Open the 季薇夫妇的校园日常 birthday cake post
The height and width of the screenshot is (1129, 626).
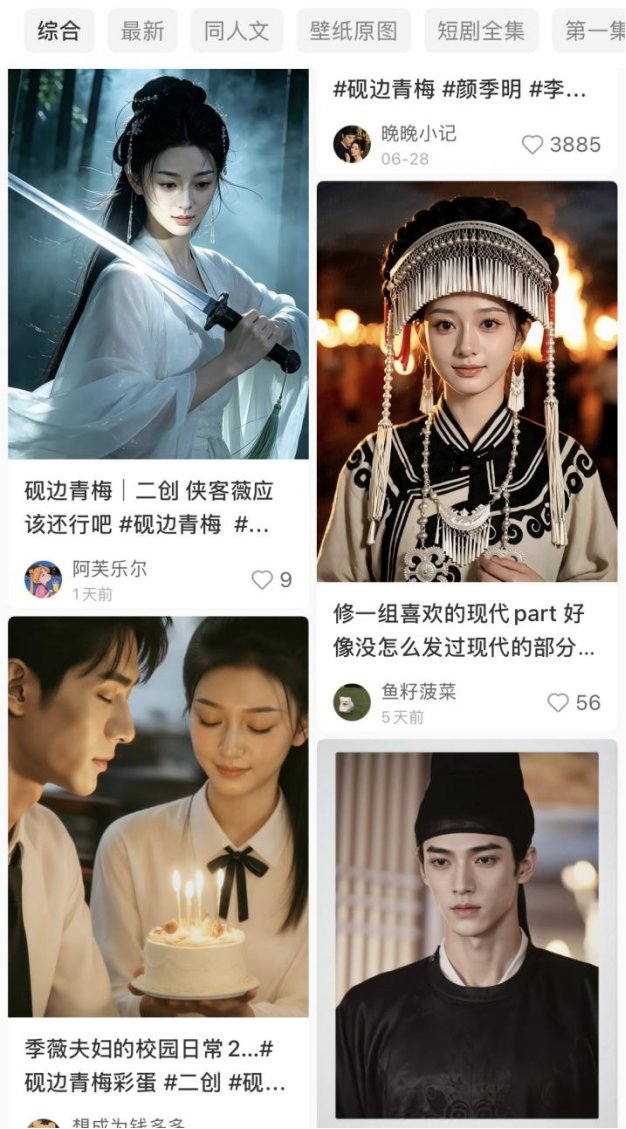click(x=158, y=817)
